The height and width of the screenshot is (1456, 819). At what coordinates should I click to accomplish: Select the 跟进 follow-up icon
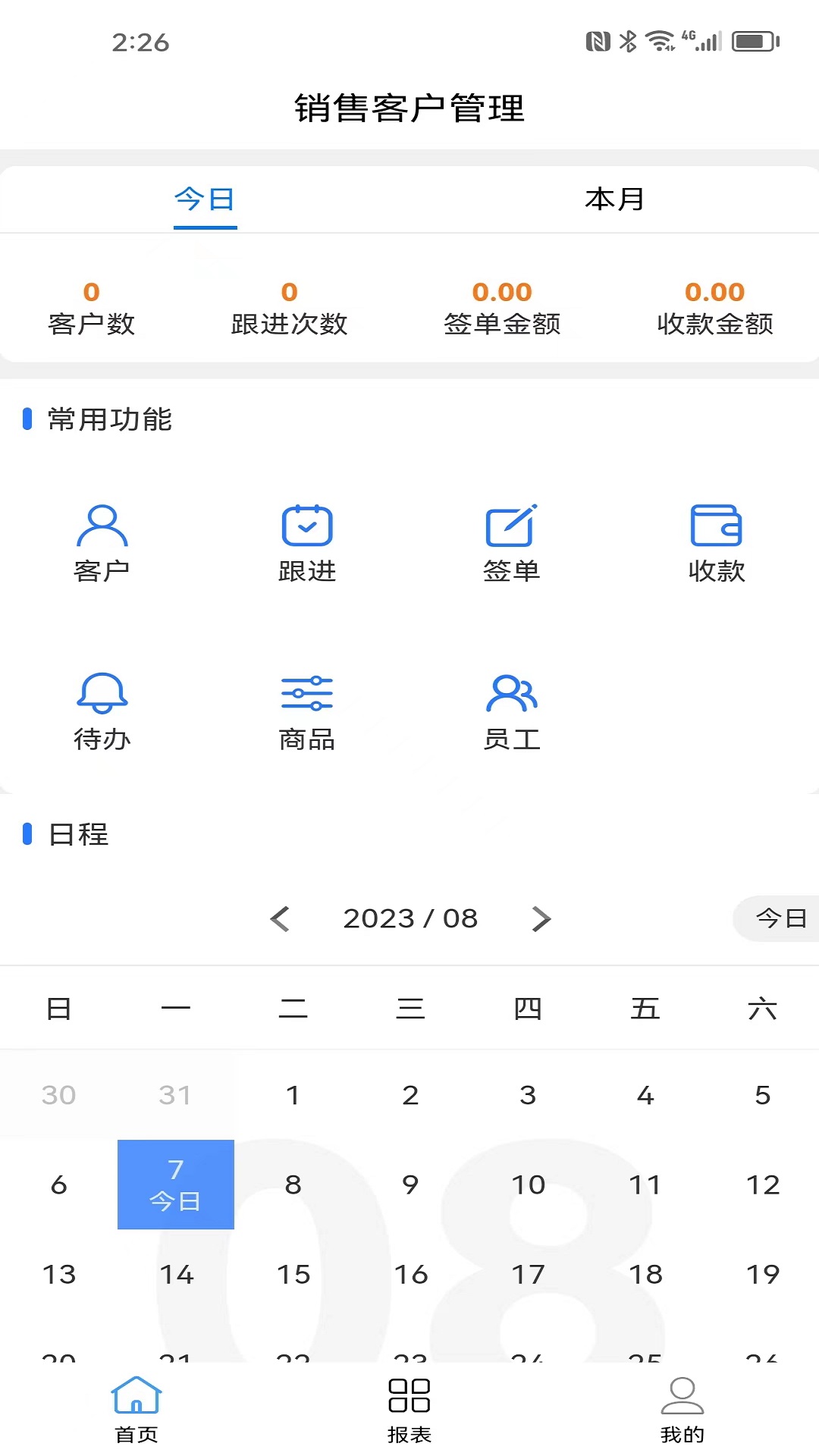pos(306,538)
